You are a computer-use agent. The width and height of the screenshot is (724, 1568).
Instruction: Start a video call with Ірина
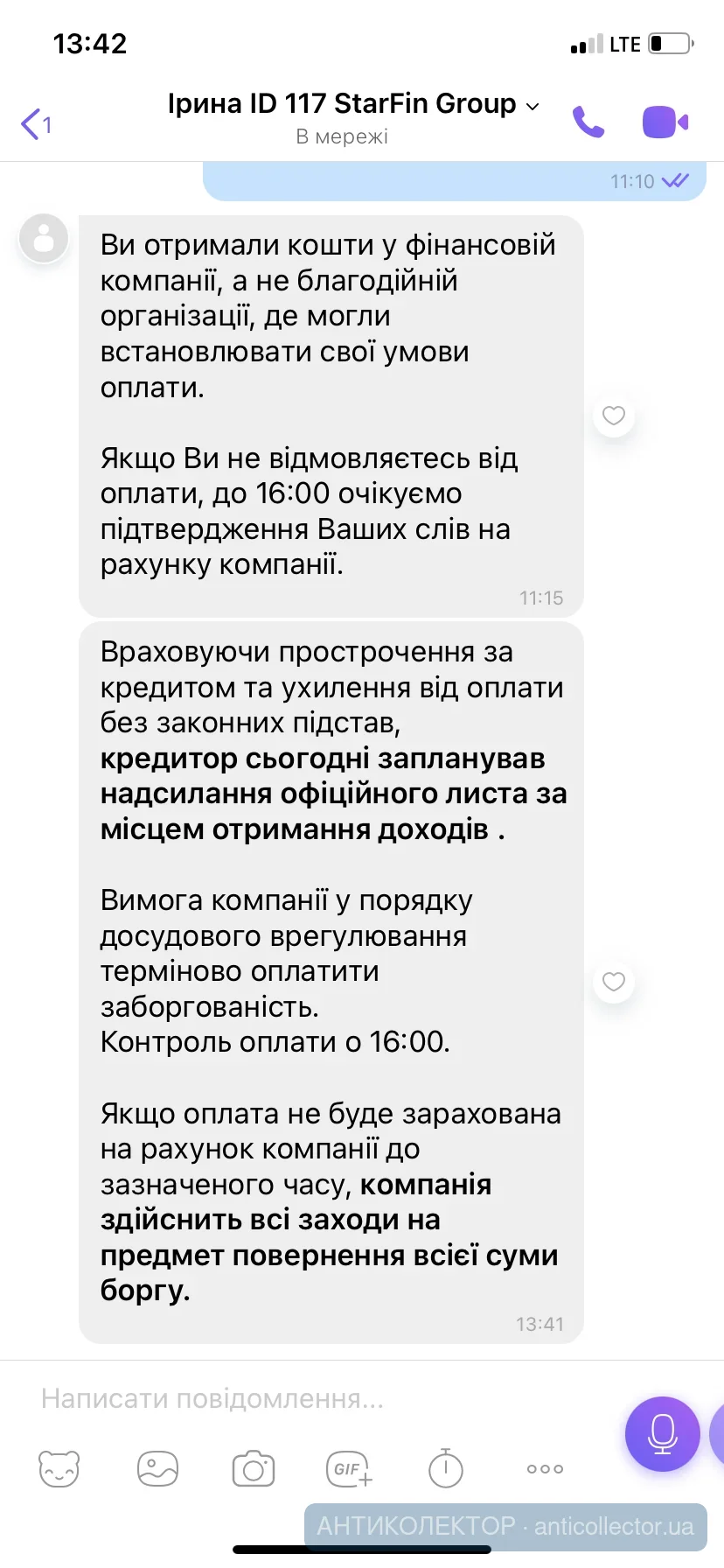pos(665,122)
